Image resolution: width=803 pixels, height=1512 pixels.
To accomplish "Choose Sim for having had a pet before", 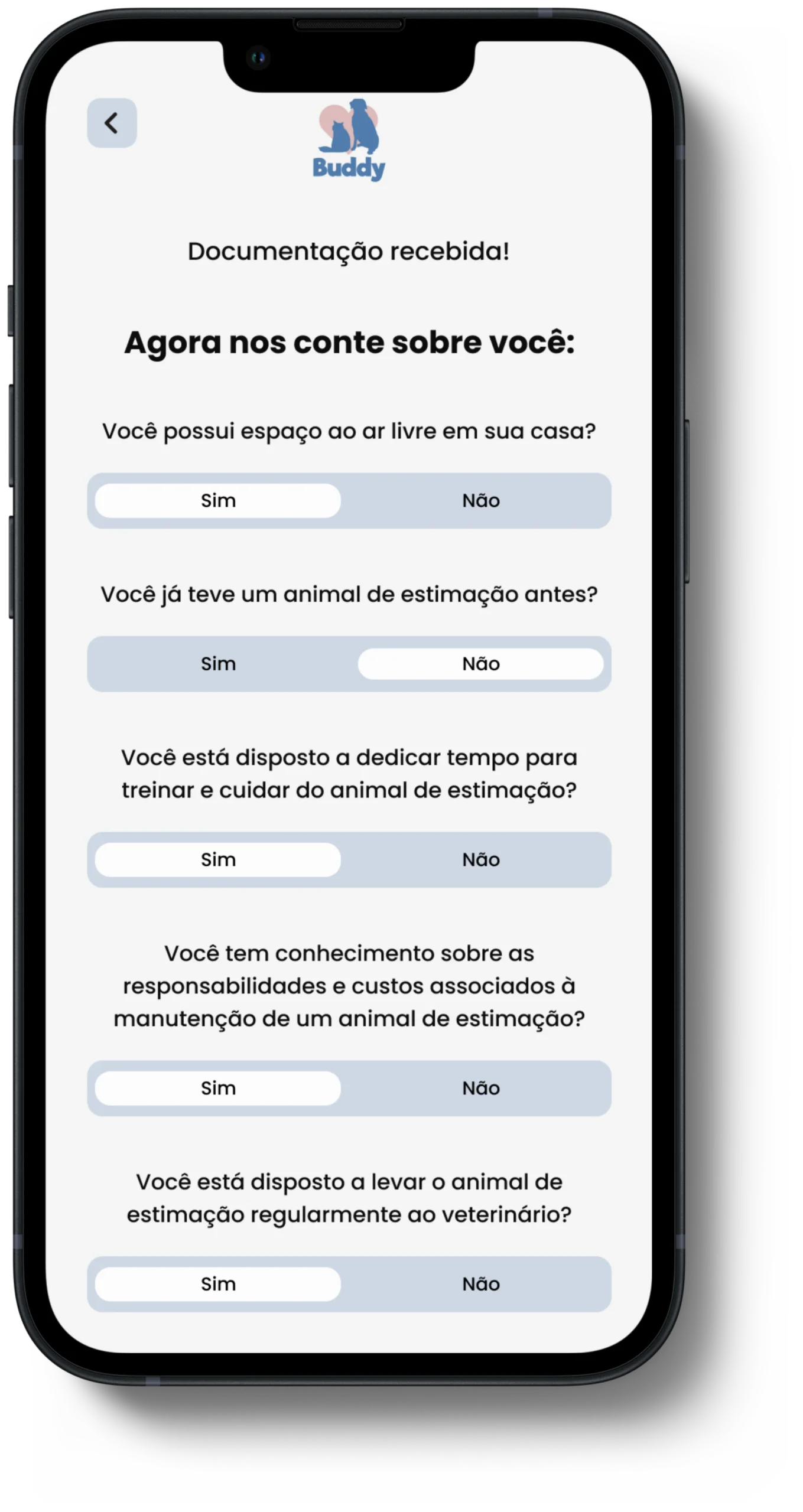I will [x=218, y=664].
